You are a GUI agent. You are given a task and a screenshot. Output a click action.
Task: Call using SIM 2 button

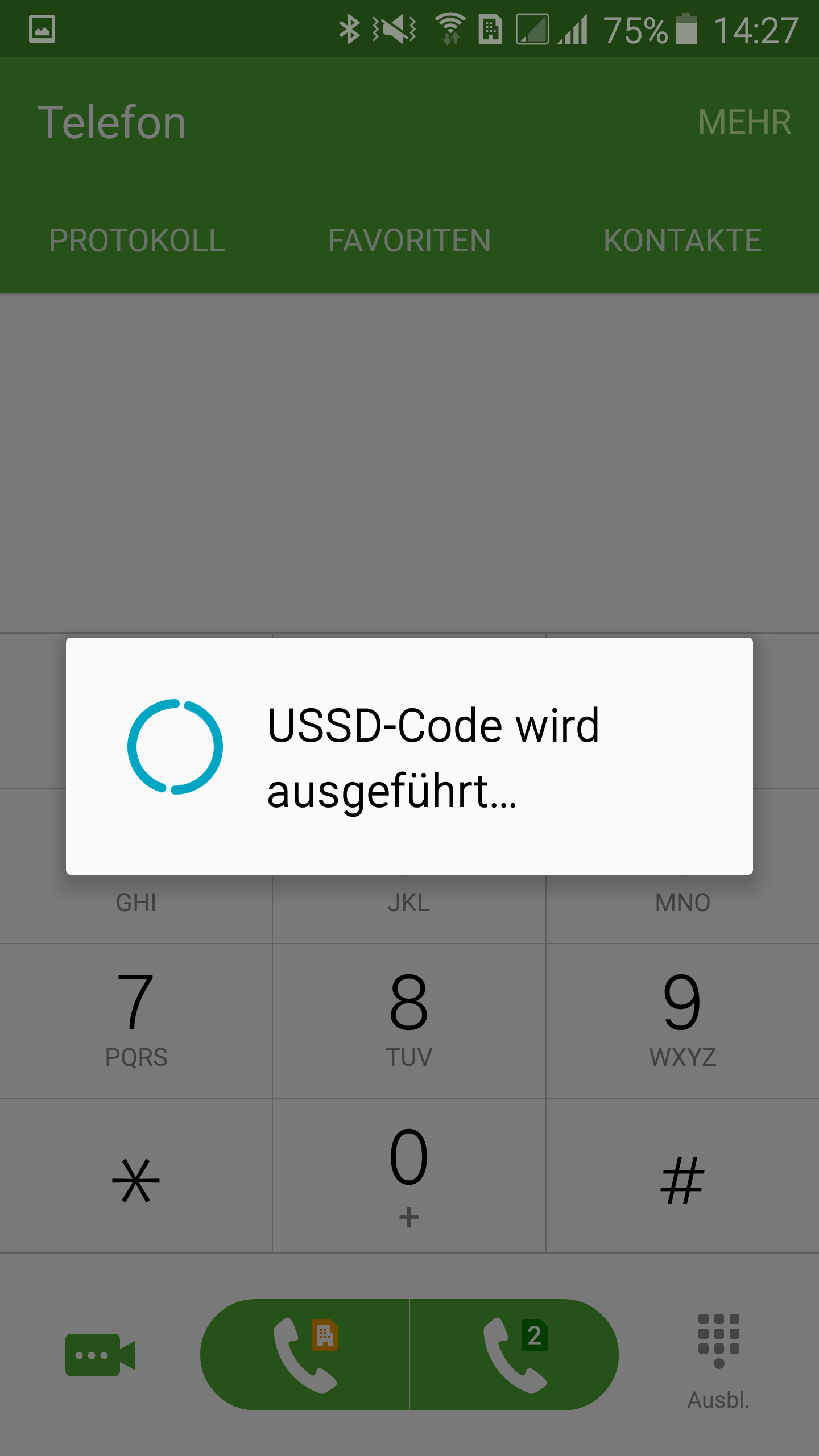tap(514, 1355)
